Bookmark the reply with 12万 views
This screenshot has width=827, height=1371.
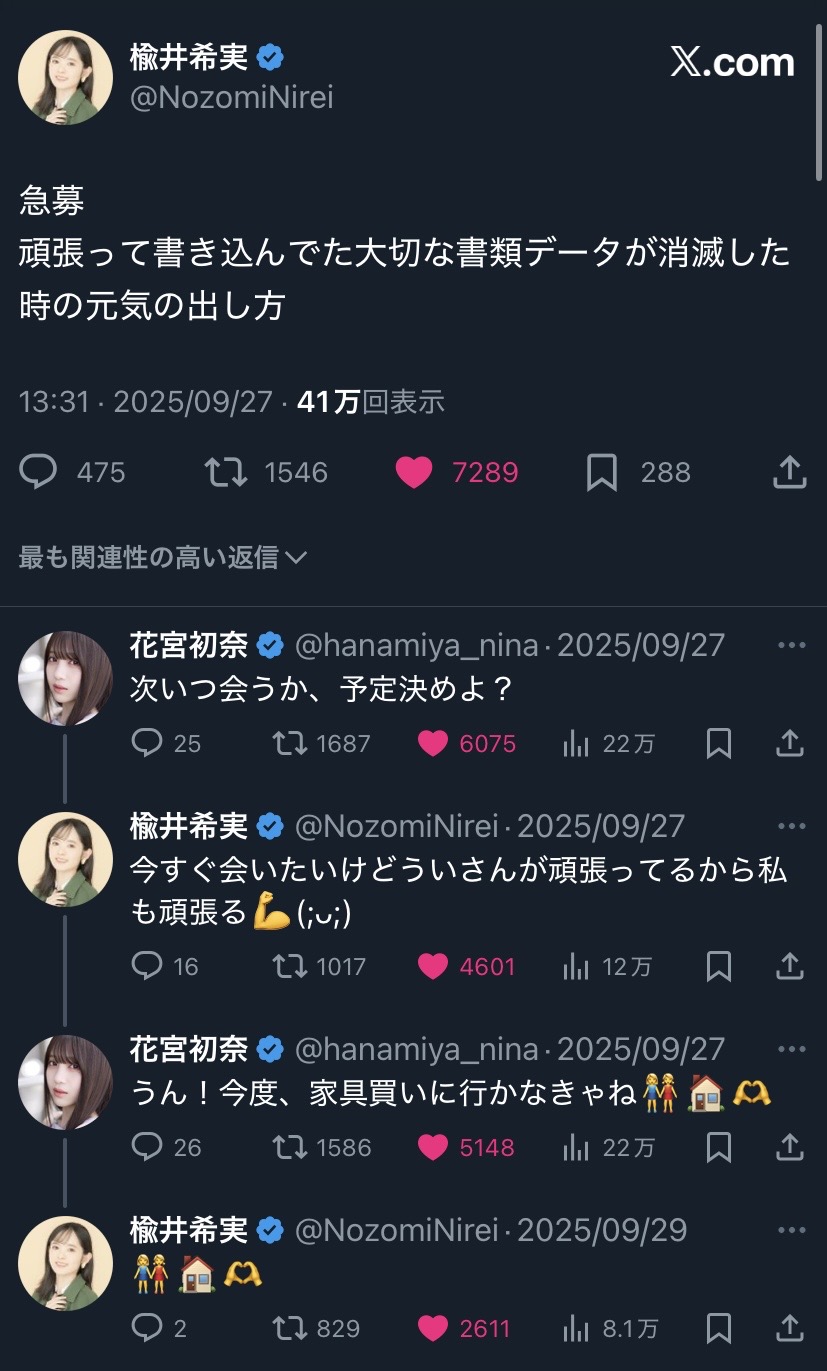click(718, 966)
